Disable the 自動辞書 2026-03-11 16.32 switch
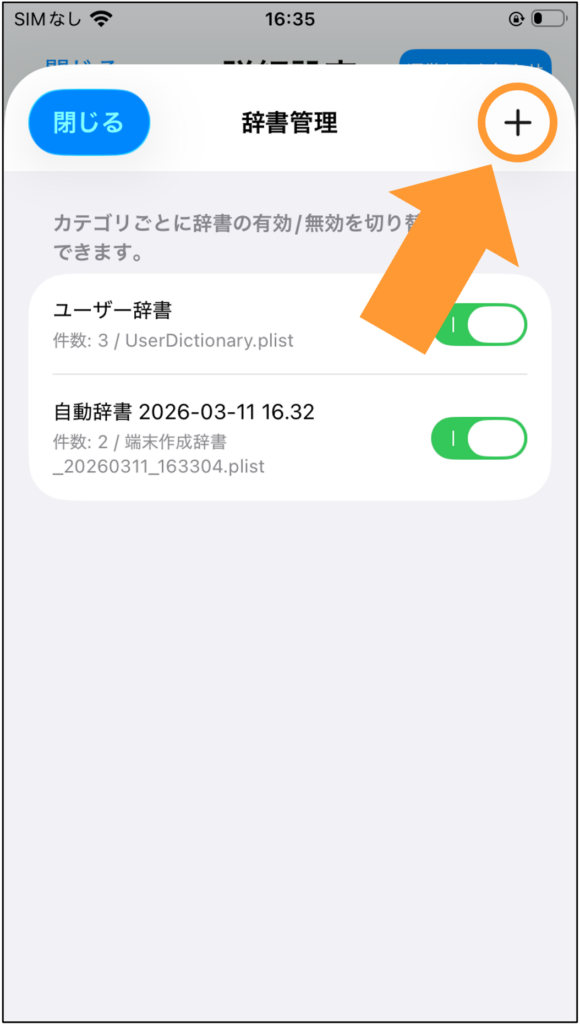 click(479, 438)
